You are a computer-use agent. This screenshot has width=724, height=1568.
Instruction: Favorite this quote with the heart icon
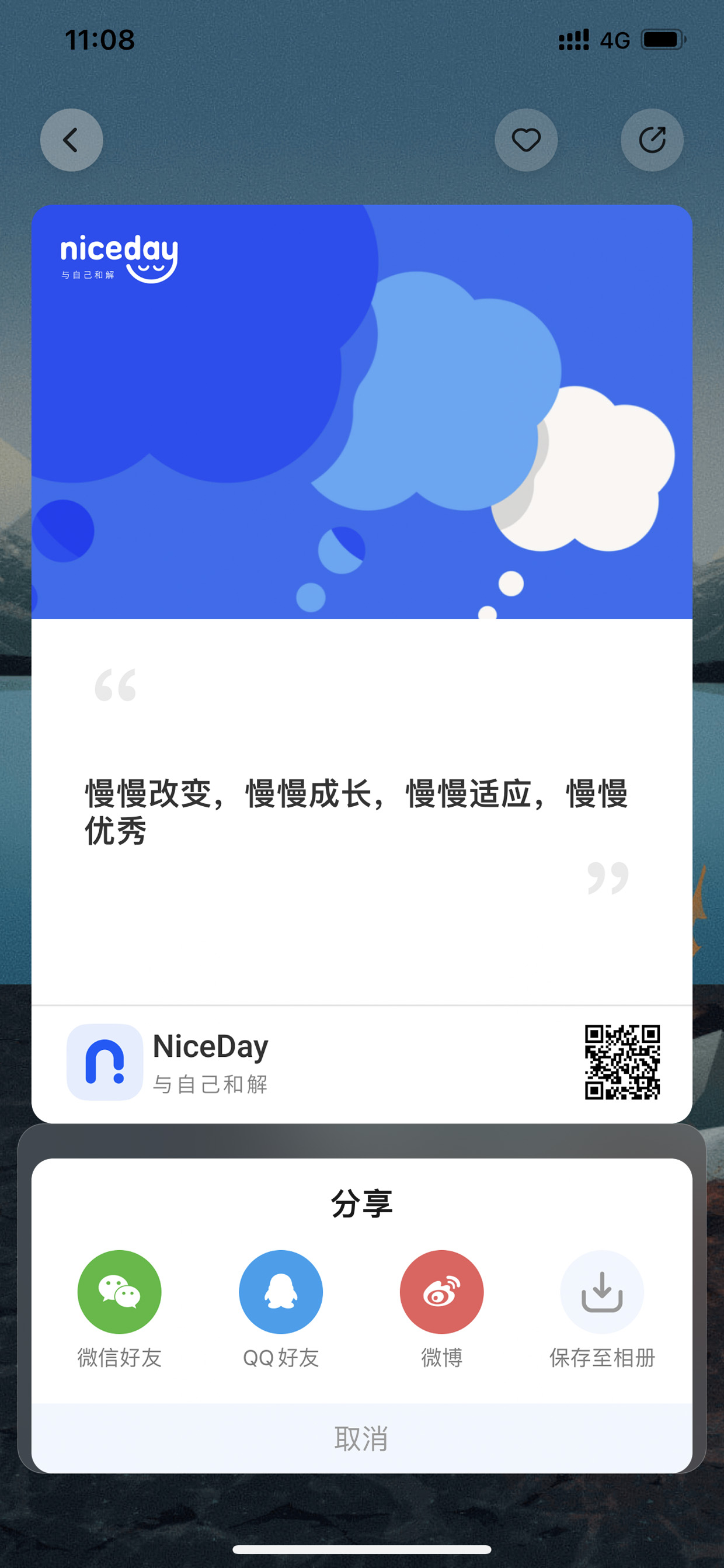(525, 140)
